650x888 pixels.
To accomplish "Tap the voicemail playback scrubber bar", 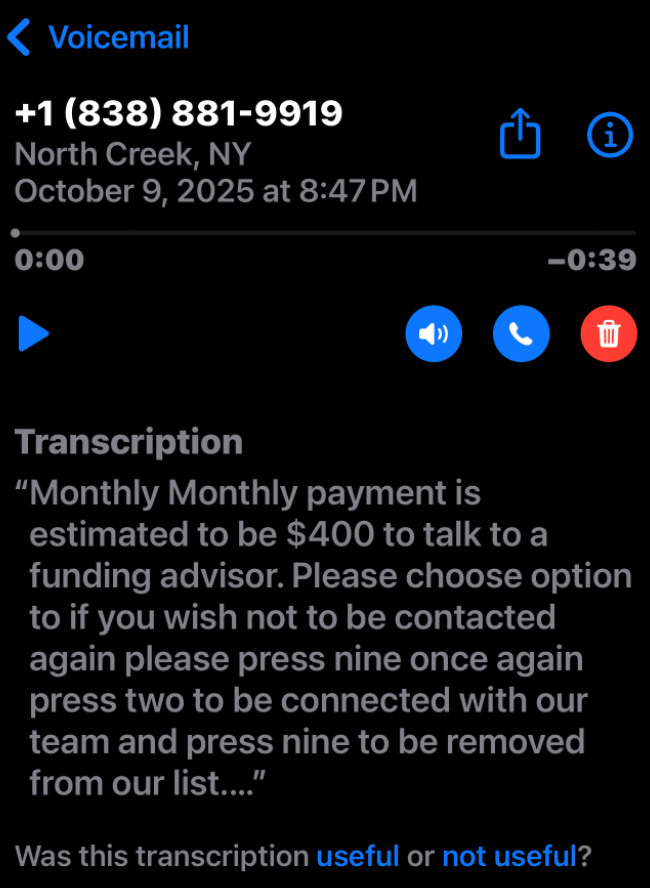I will (x=325, y=233).
